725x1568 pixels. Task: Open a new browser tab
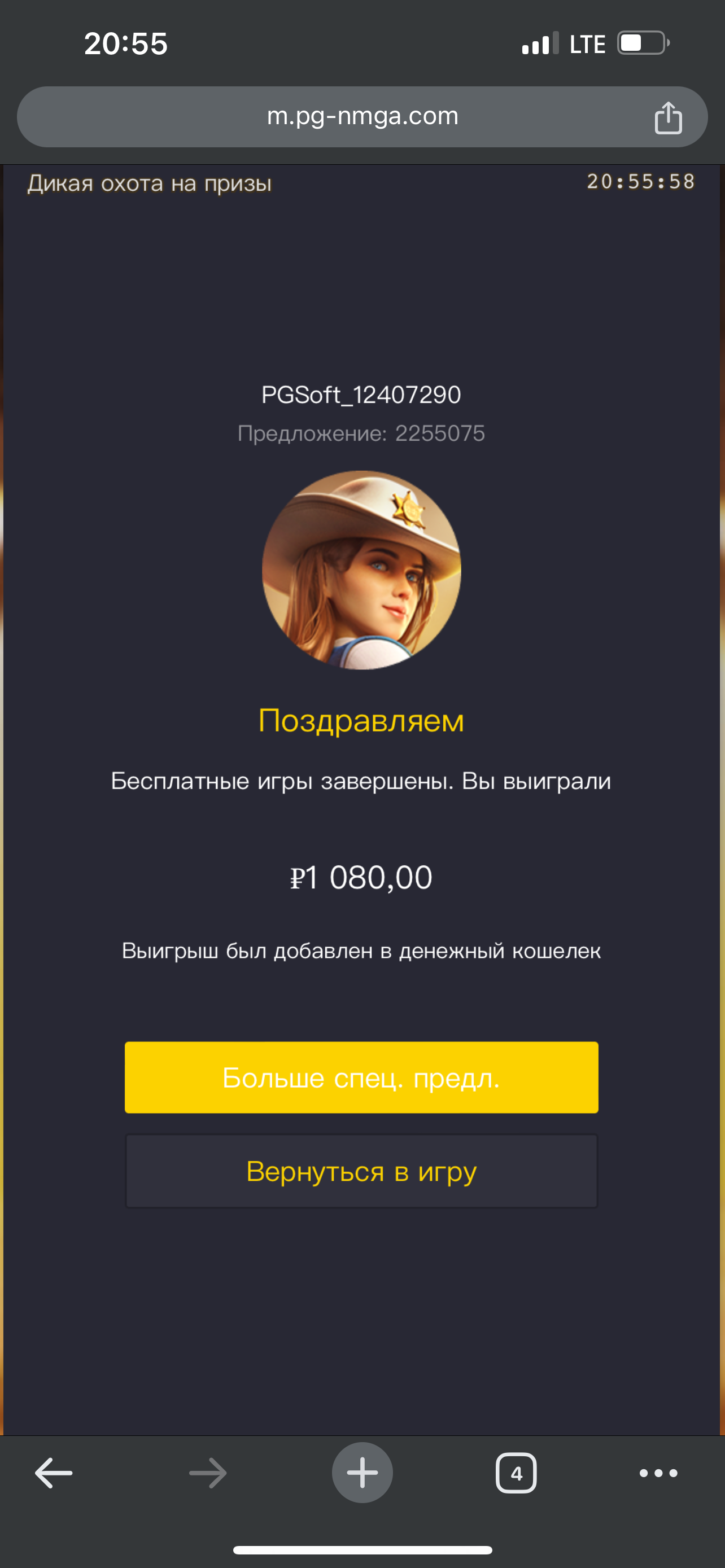(x=362, y=1473)
